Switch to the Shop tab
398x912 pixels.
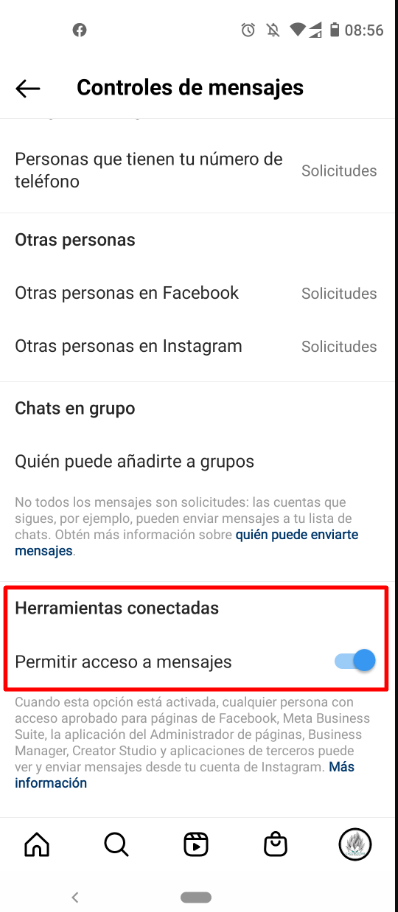275,844
